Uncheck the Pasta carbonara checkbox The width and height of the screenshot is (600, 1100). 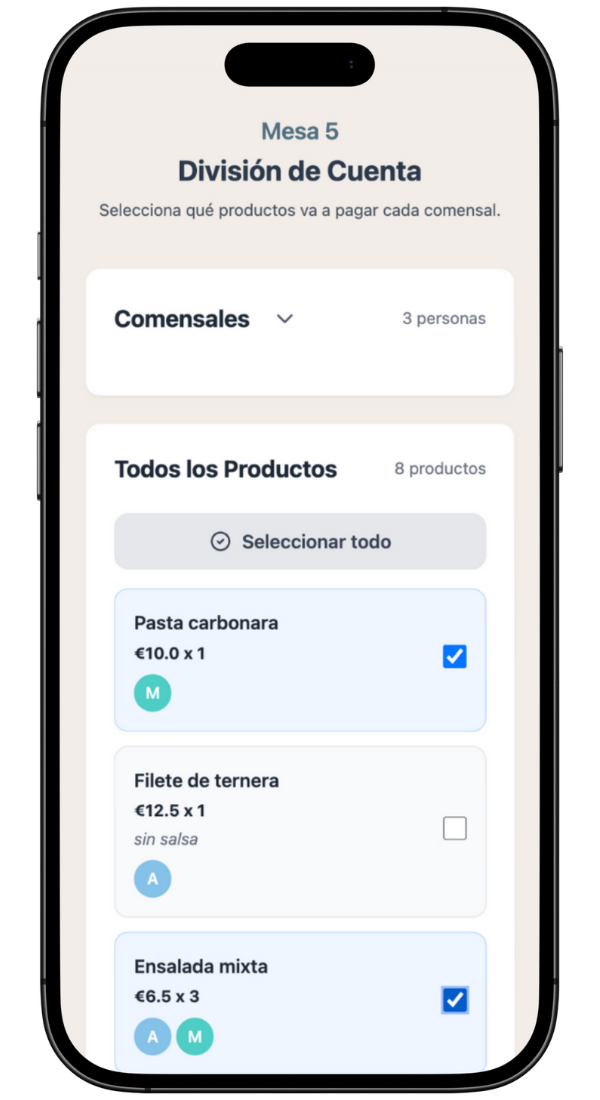pyautogui.click(x=454, y=657)
